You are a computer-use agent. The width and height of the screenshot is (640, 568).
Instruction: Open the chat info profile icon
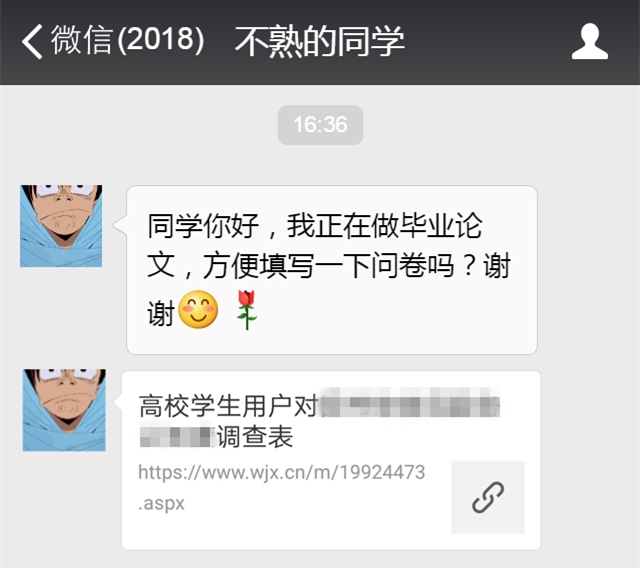point(589,42)
